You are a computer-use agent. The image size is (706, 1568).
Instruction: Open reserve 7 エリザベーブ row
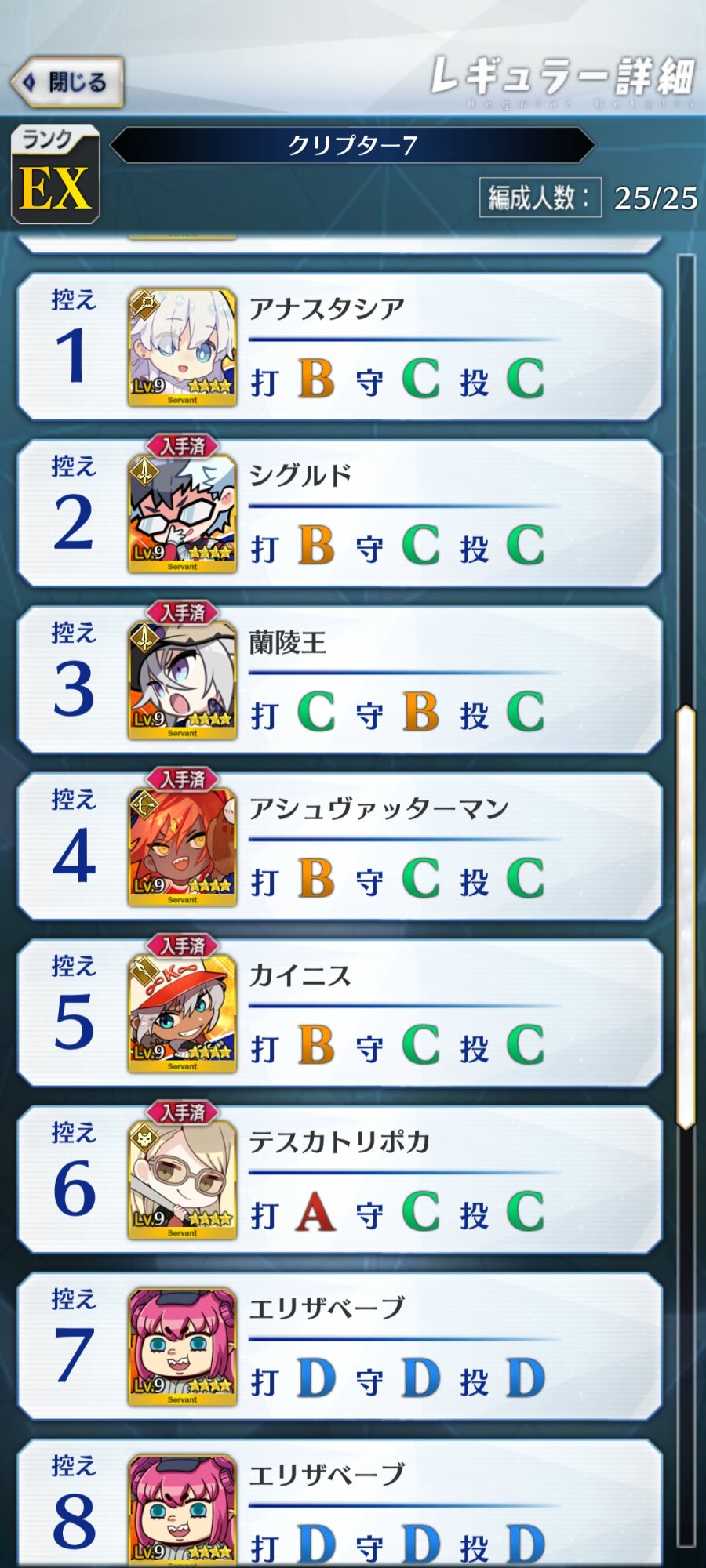pos(339,1346)
